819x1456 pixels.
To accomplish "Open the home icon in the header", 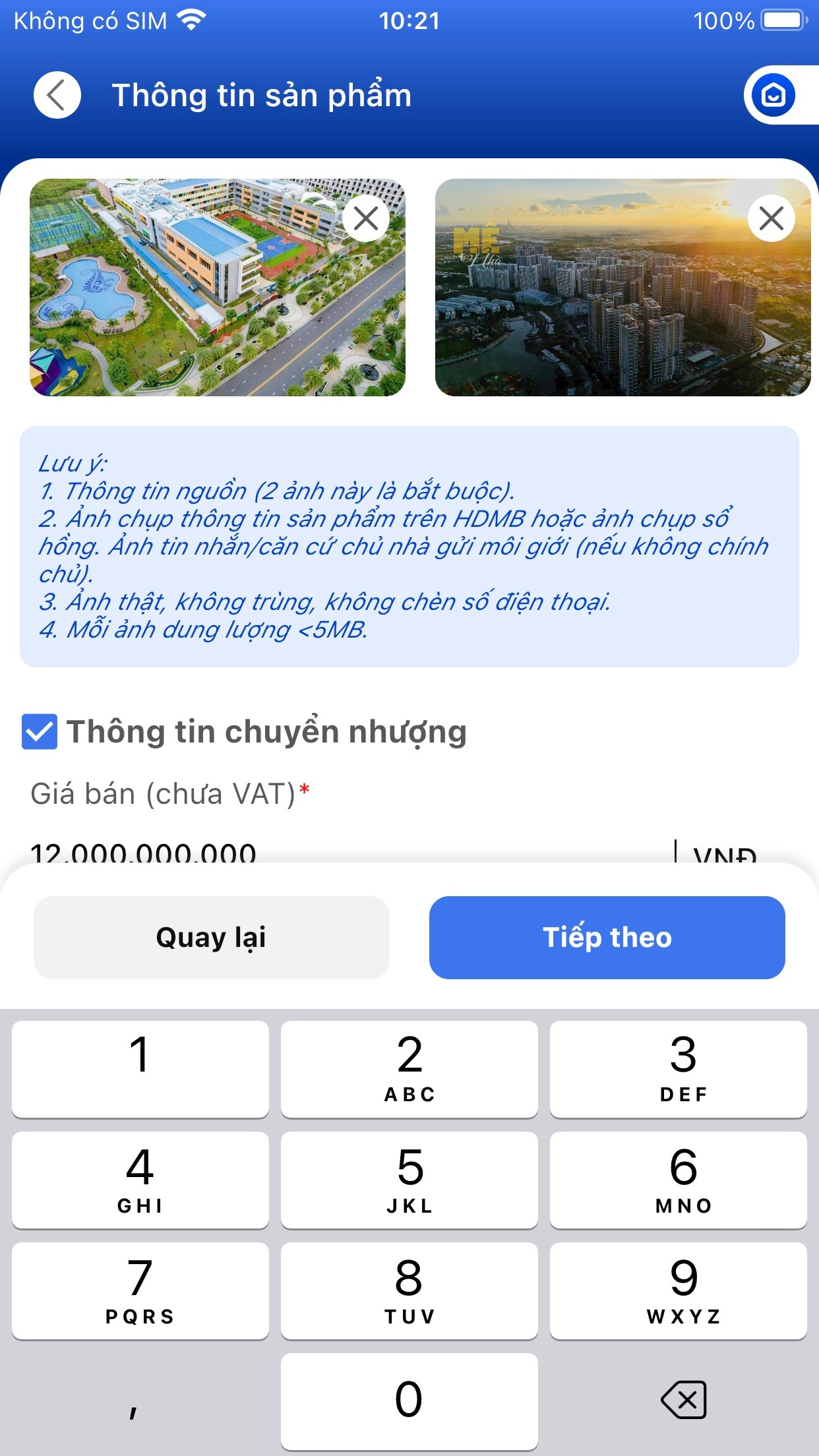I will (773, 95).
